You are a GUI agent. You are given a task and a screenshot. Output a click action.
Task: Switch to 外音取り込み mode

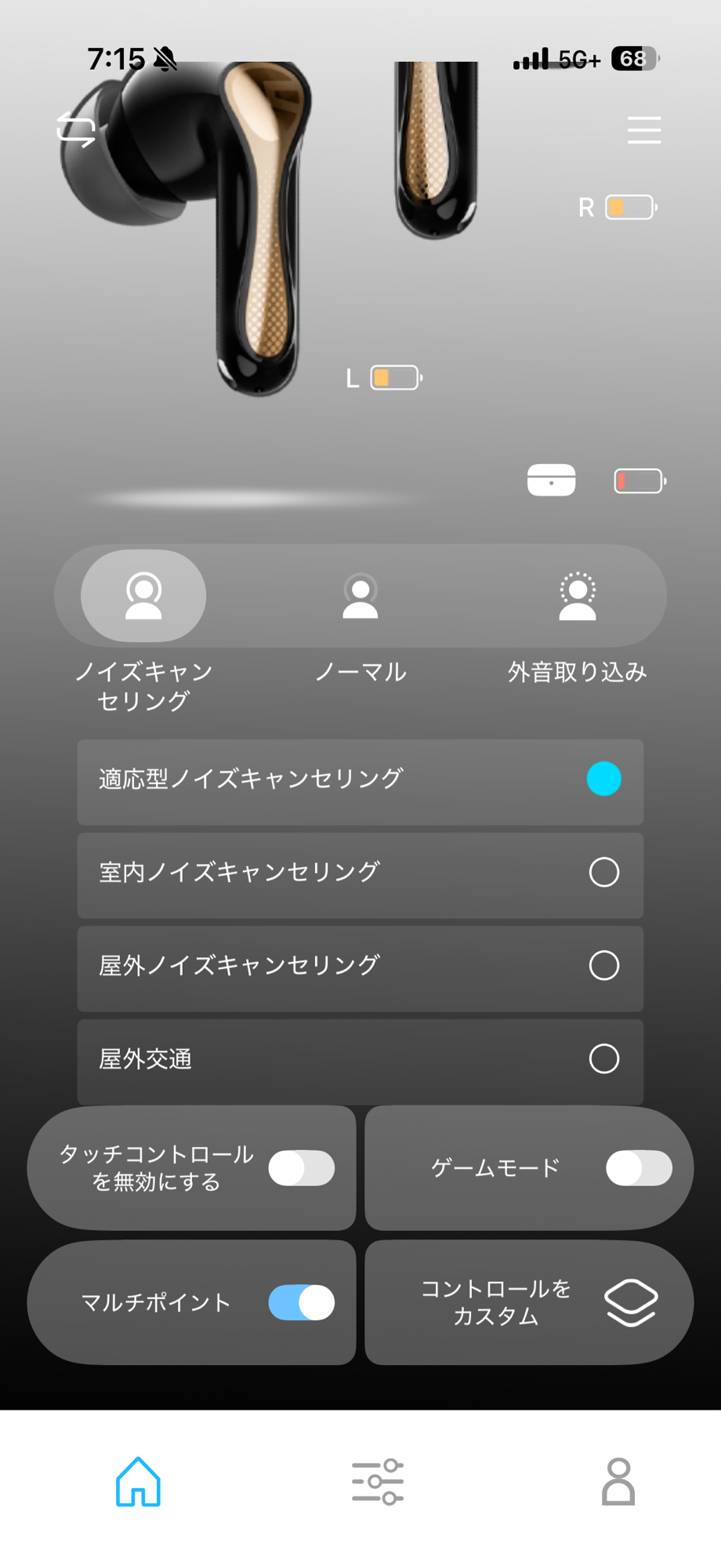click(x=578, y=597)
